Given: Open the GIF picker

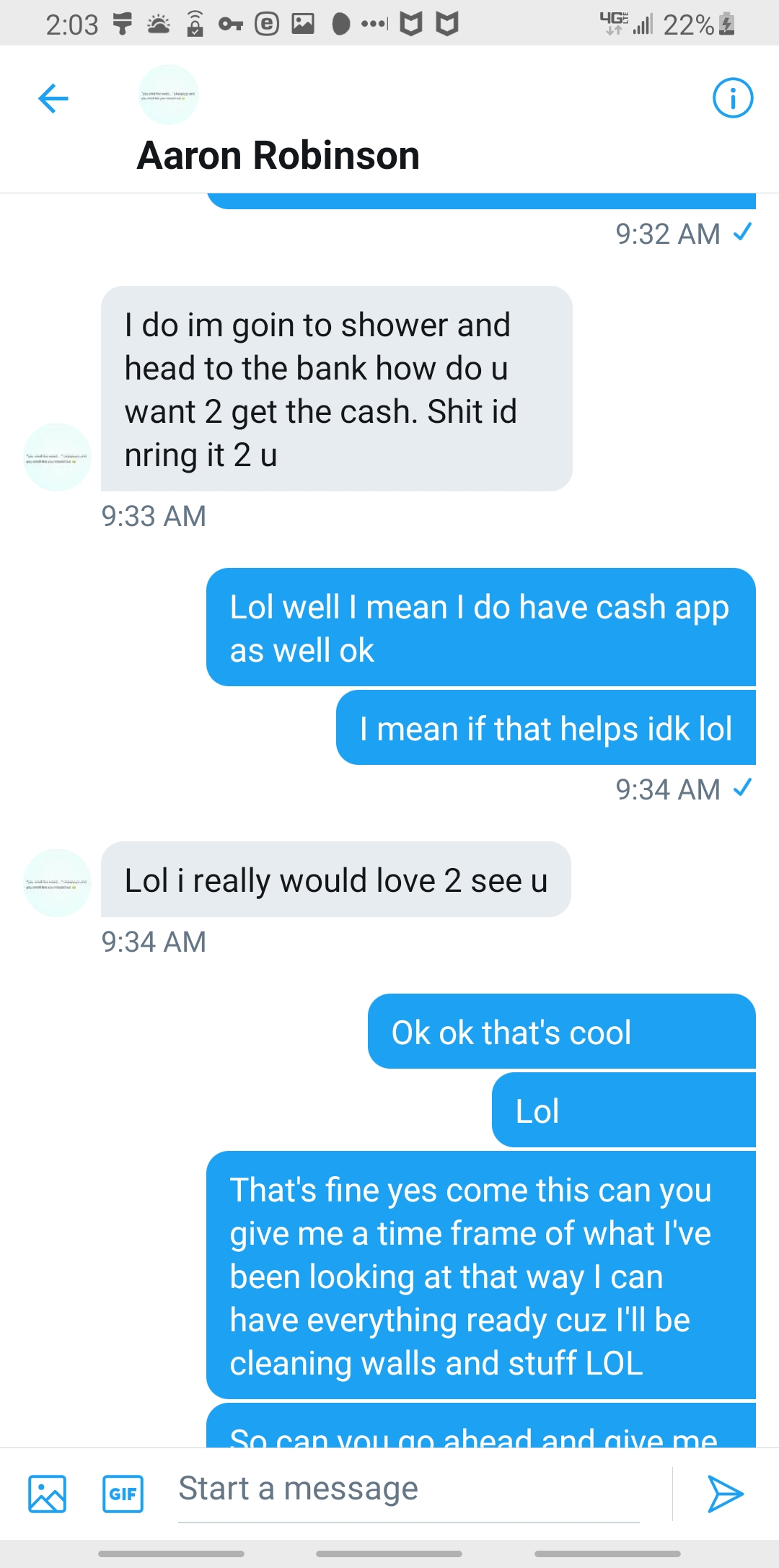Looking at the screenshot, I should 123,1493.
